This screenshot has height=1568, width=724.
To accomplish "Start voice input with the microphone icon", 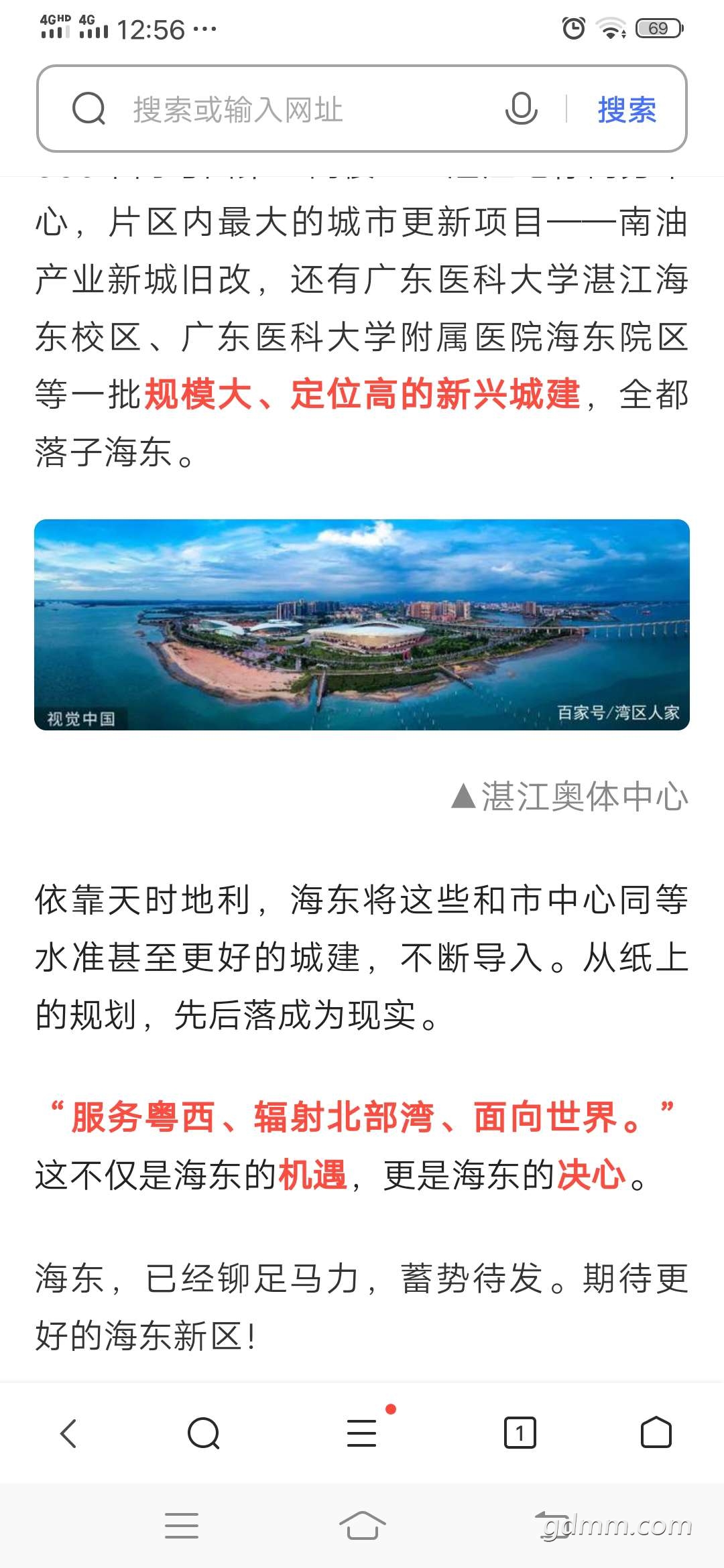I will (x=521, y=109).
